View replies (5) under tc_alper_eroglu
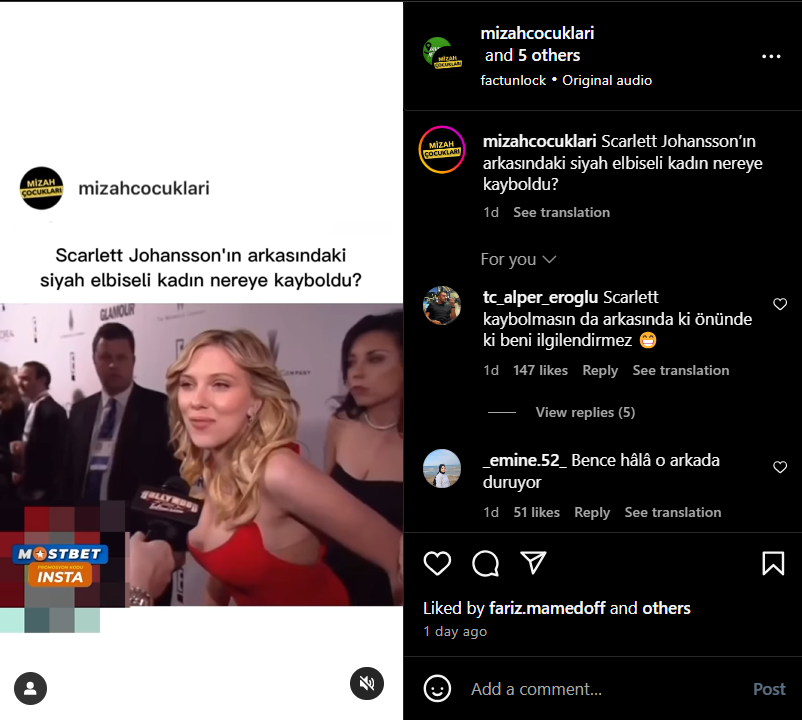This screenshot has width=802, height=720. pyautogui.click(x=585, y=412)
